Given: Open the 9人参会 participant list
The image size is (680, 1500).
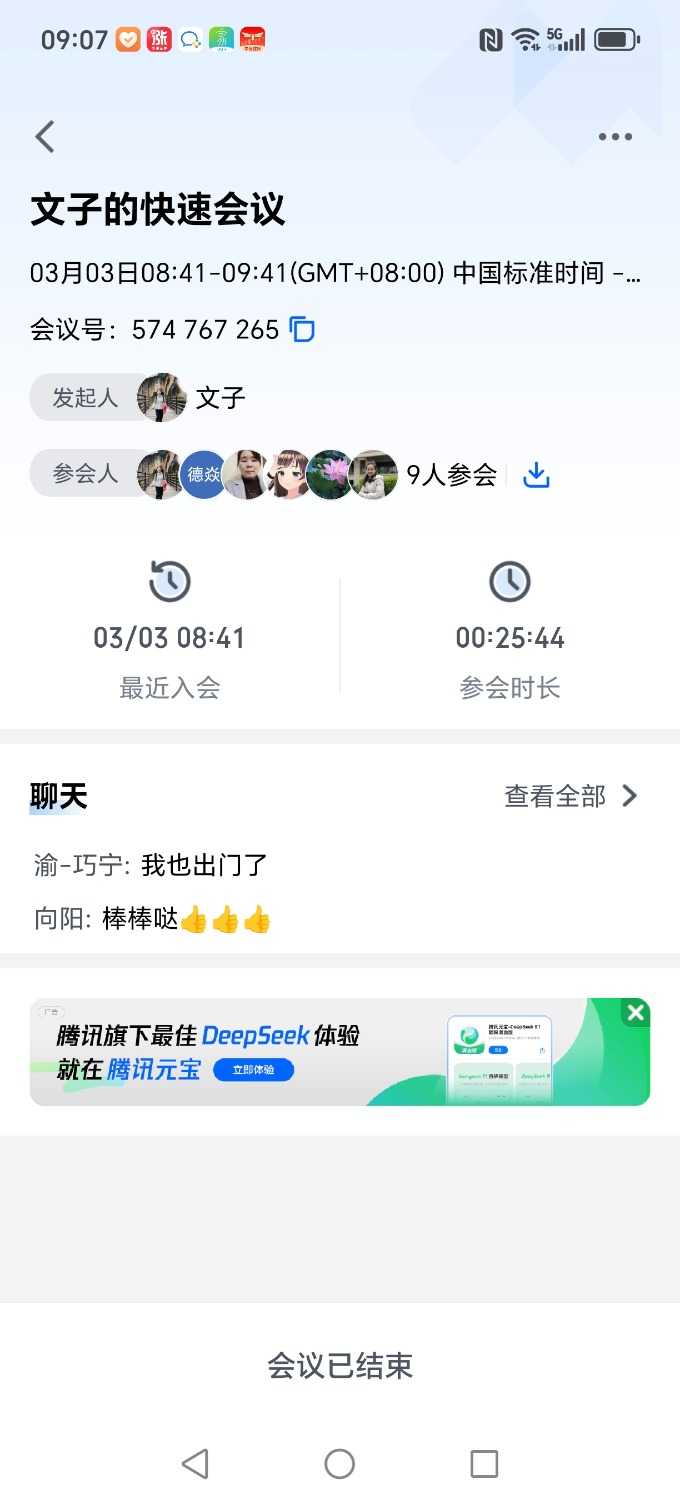Looking at the screenshot, I should pyautogui.click(x=451, y=475).
